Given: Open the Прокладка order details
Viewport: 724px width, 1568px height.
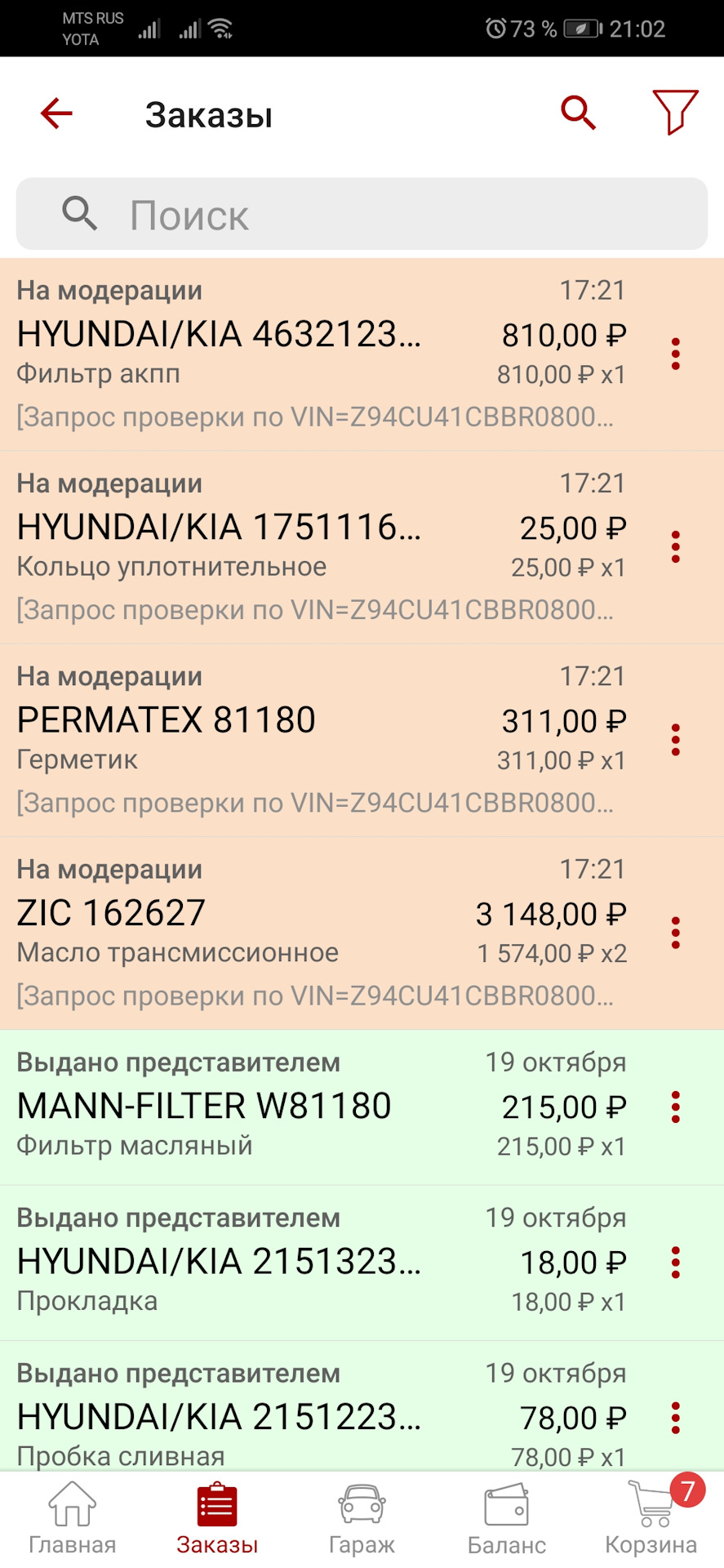Looking at the screenshot, I should click(318, 1263).
